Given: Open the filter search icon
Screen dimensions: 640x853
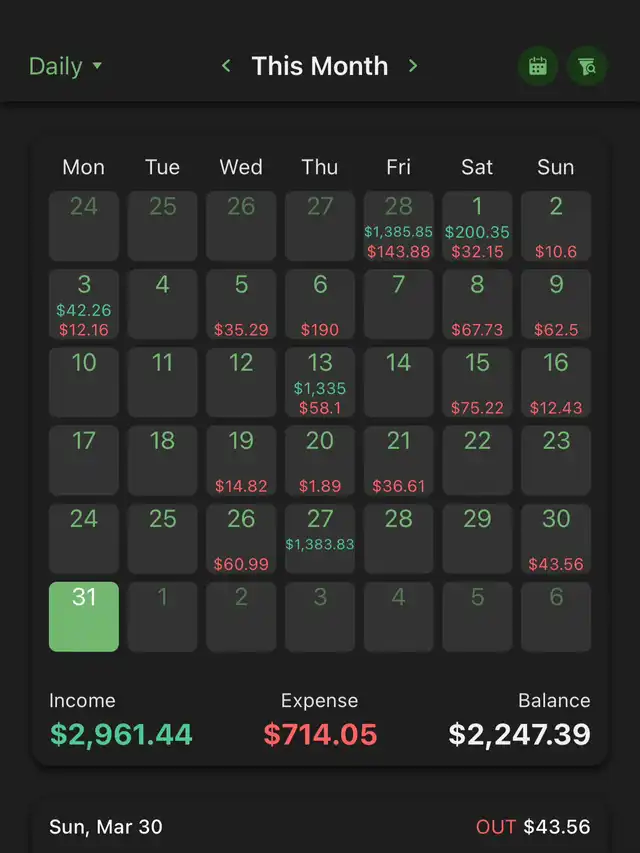Looking at the screenshot, I should pyautogui.click(x=587, y=67).
